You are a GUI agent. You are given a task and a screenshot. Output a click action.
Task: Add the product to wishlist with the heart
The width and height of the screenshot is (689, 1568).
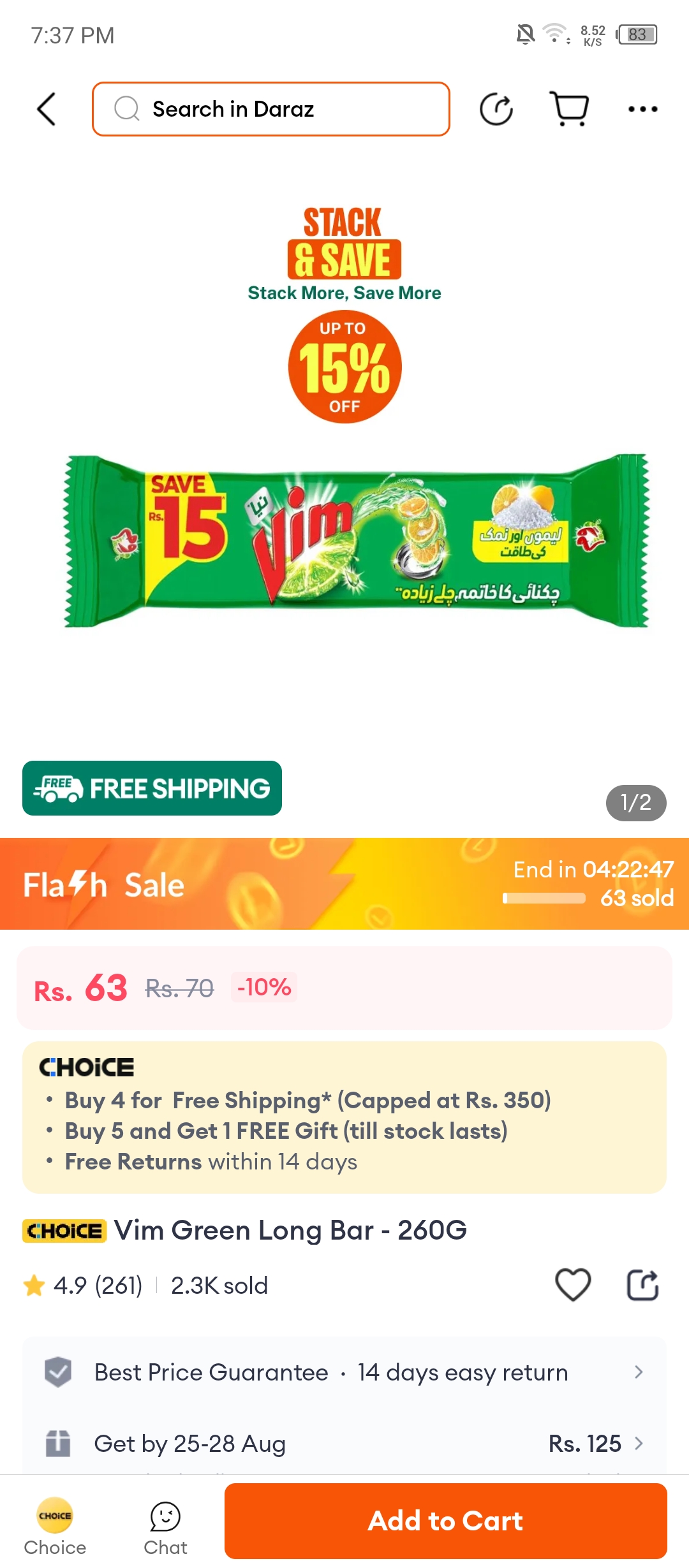tap(573, 1284)
